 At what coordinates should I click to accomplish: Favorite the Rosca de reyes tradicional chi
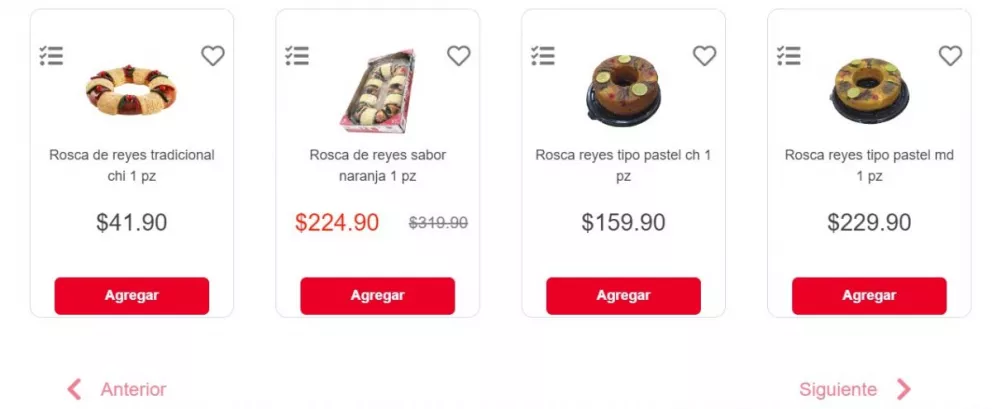pyautogui.click(x=213, y=56)
